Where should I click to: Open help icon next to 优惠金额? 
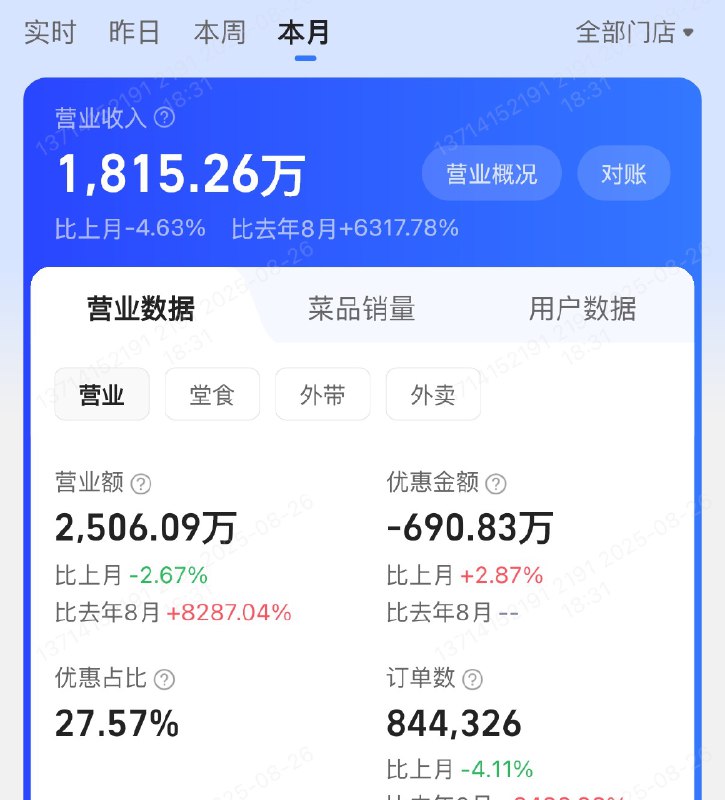pos(494,483)
